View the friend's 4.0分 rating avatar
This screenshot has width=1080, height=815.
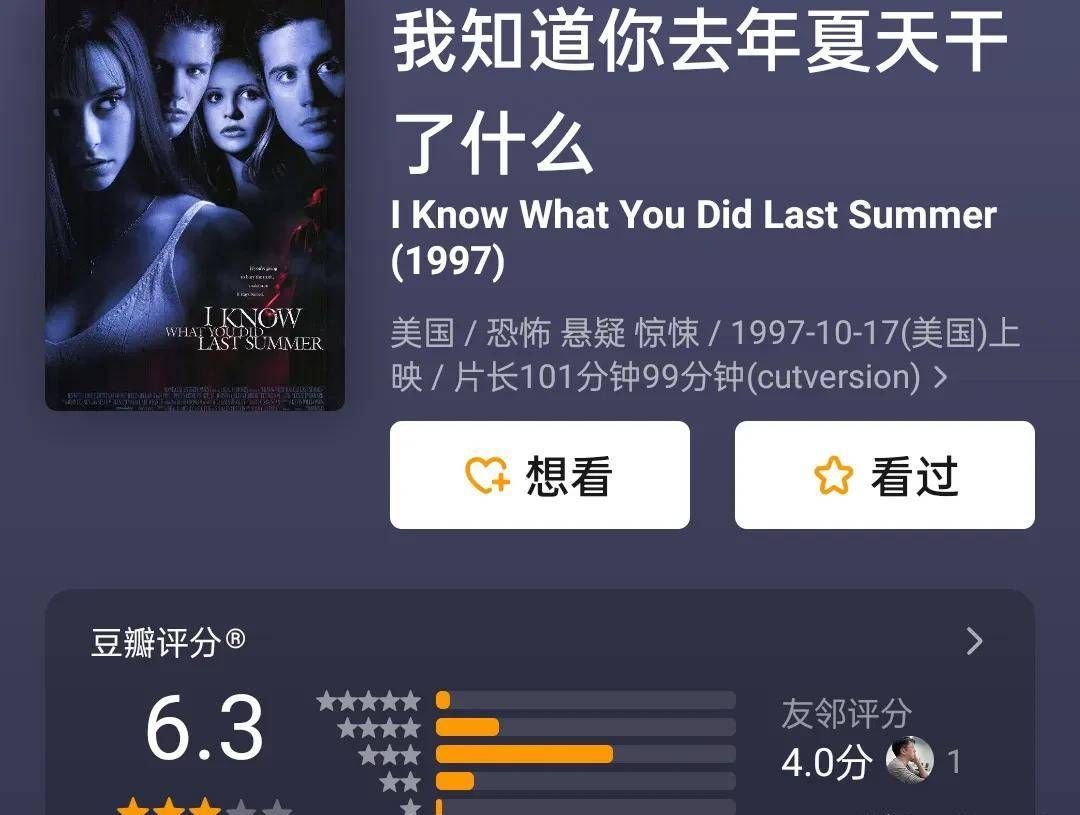click(909, 761)
